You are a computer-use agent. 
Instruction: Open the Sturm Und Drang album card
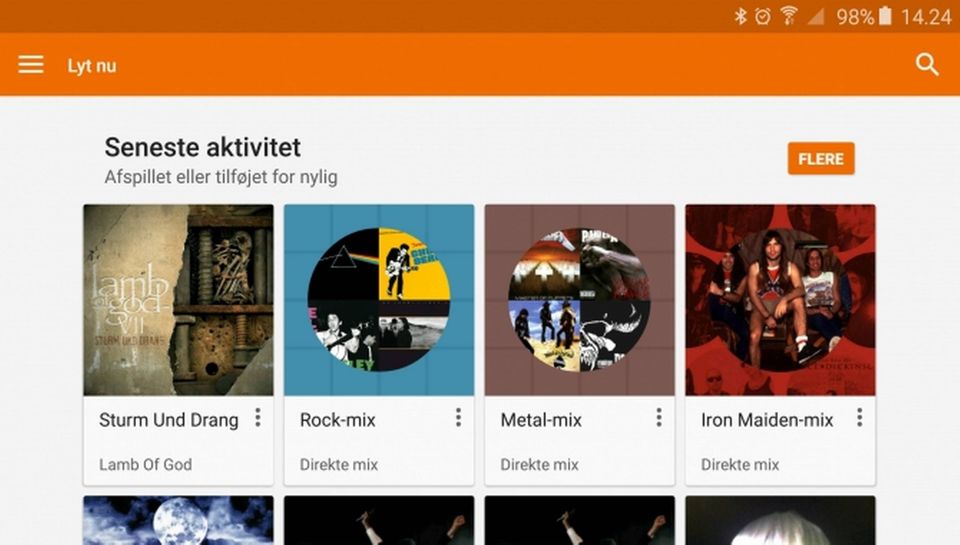point(178,300)
